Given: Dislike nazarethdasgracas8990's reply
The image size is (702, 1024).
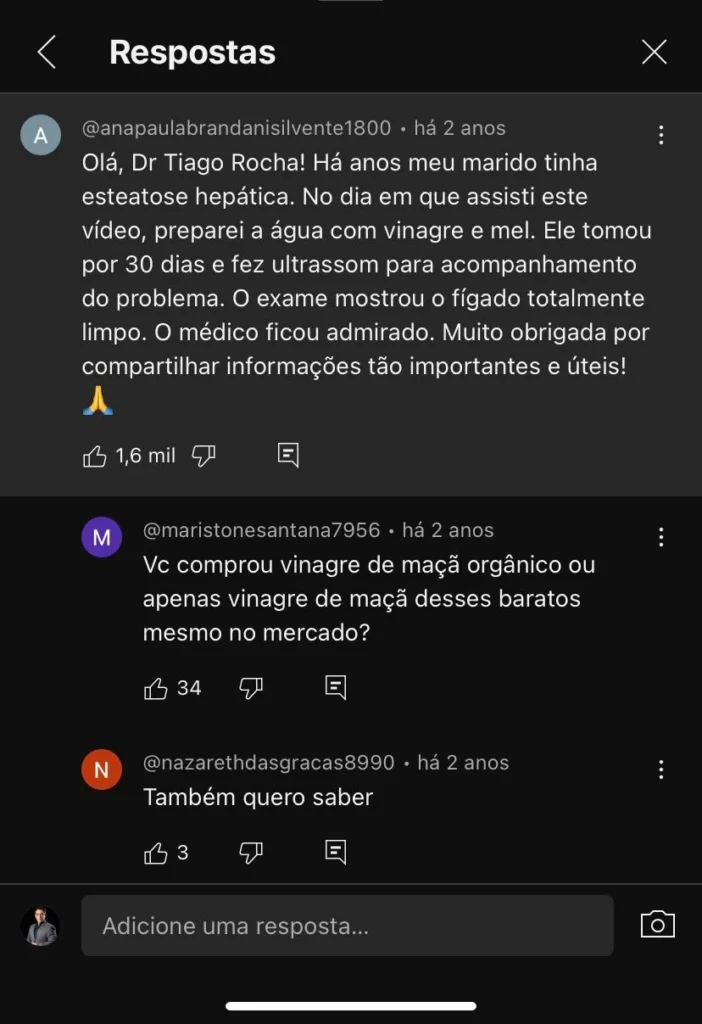Looking at the screenshot, I should click(251, 853).
